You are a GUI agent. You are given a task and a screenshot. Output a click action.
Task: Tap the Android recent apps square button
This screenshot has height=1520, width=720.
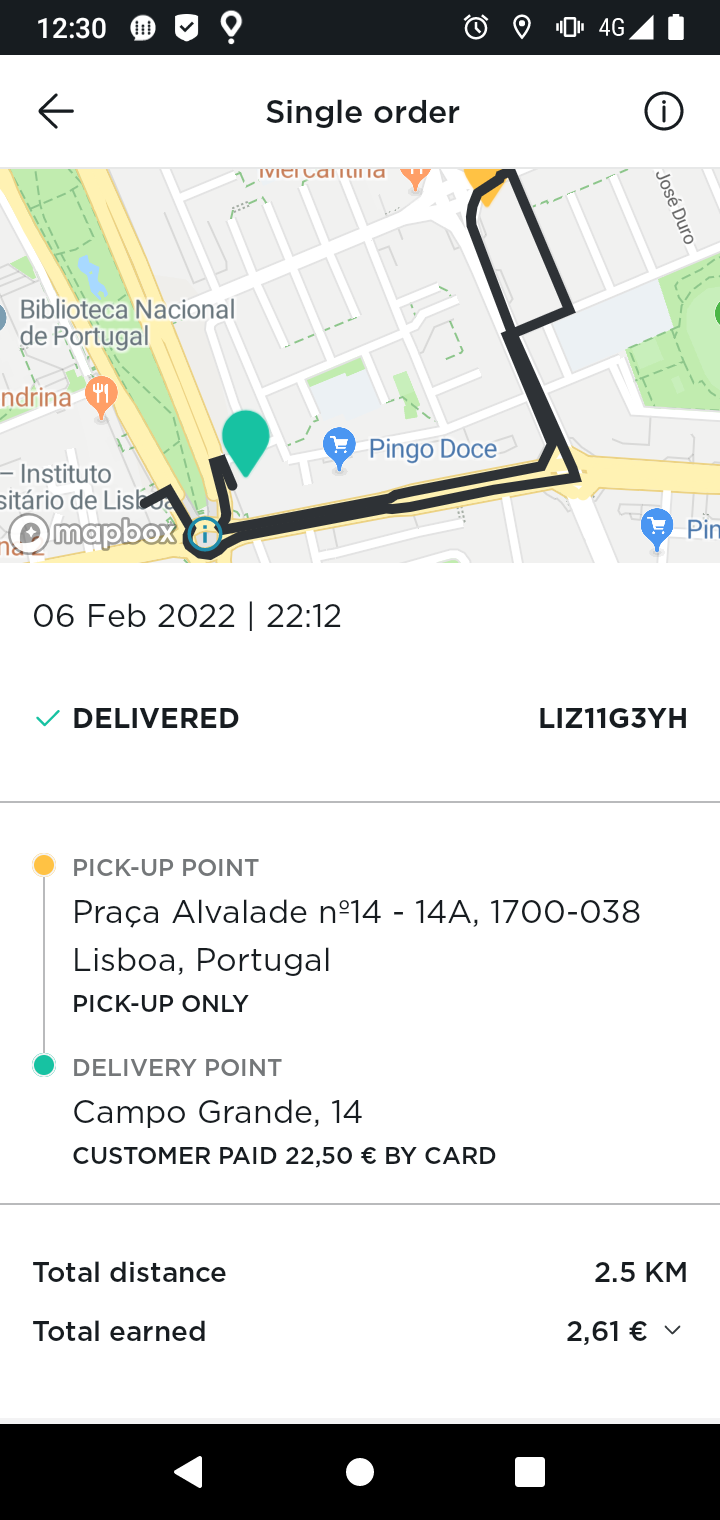[530, 1471]
